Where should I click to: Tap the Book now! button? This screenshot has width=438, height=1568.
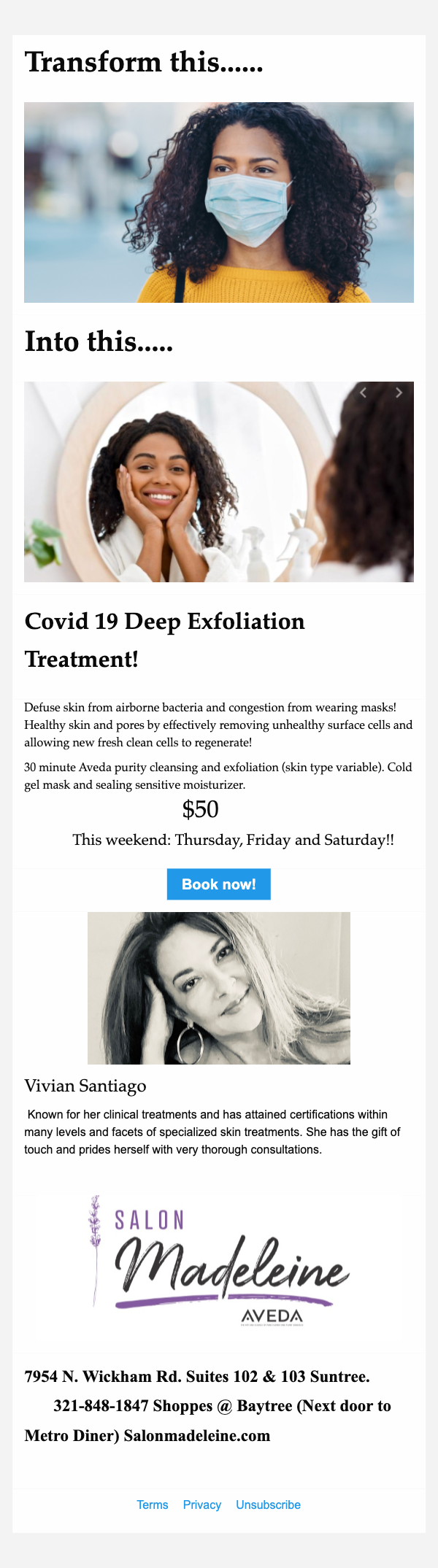coord(218,884)
